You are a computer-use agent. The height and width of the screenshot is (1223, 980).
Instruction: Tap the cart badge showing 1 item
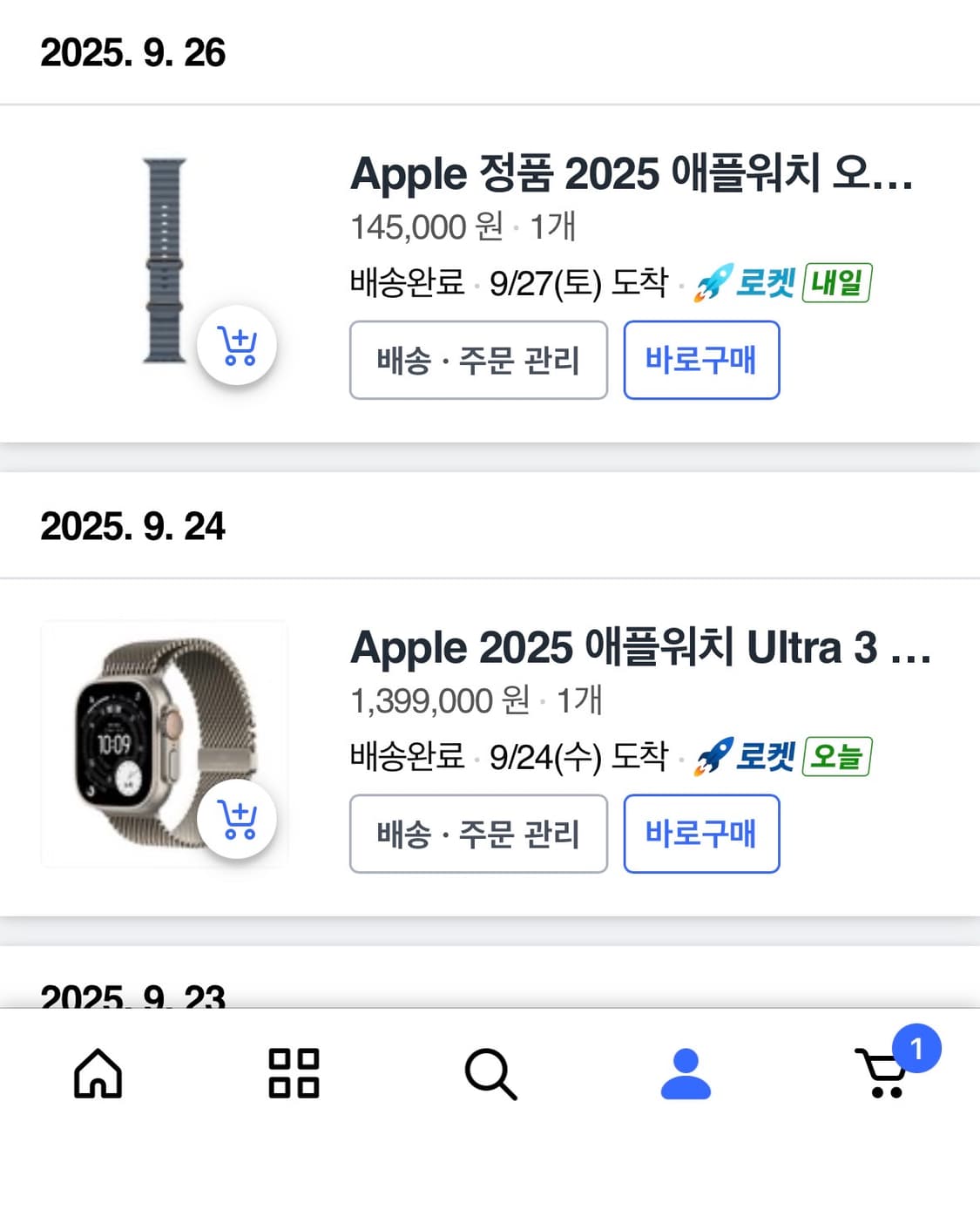[x=919, y=1050]
